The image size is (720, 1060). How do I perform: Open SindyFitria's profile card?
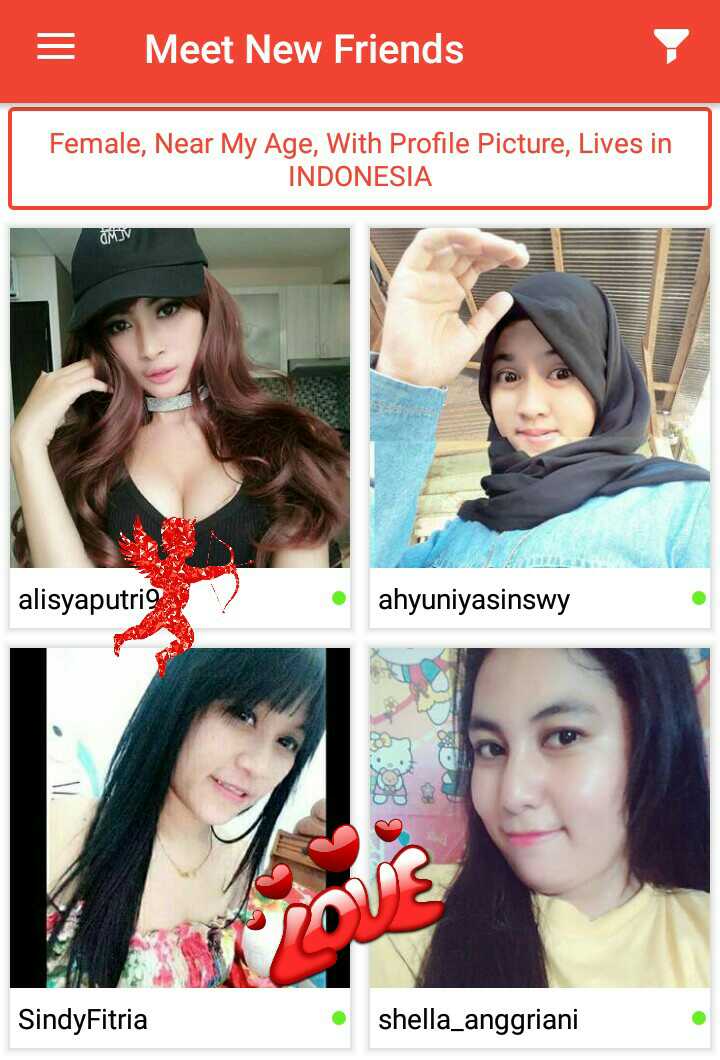point(180,818)
